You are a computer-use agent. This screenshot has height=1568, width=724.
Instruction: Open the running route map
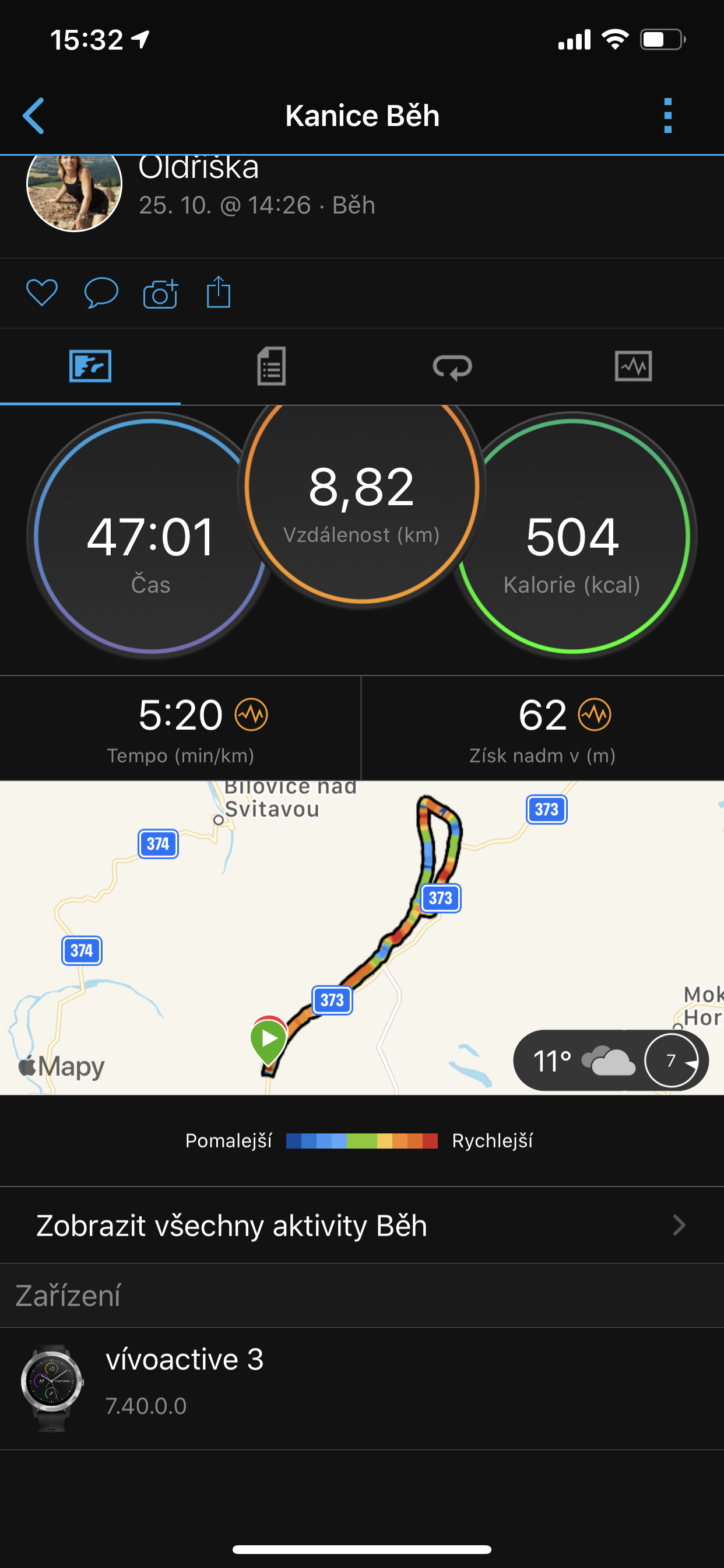click(x=362, y=938)
